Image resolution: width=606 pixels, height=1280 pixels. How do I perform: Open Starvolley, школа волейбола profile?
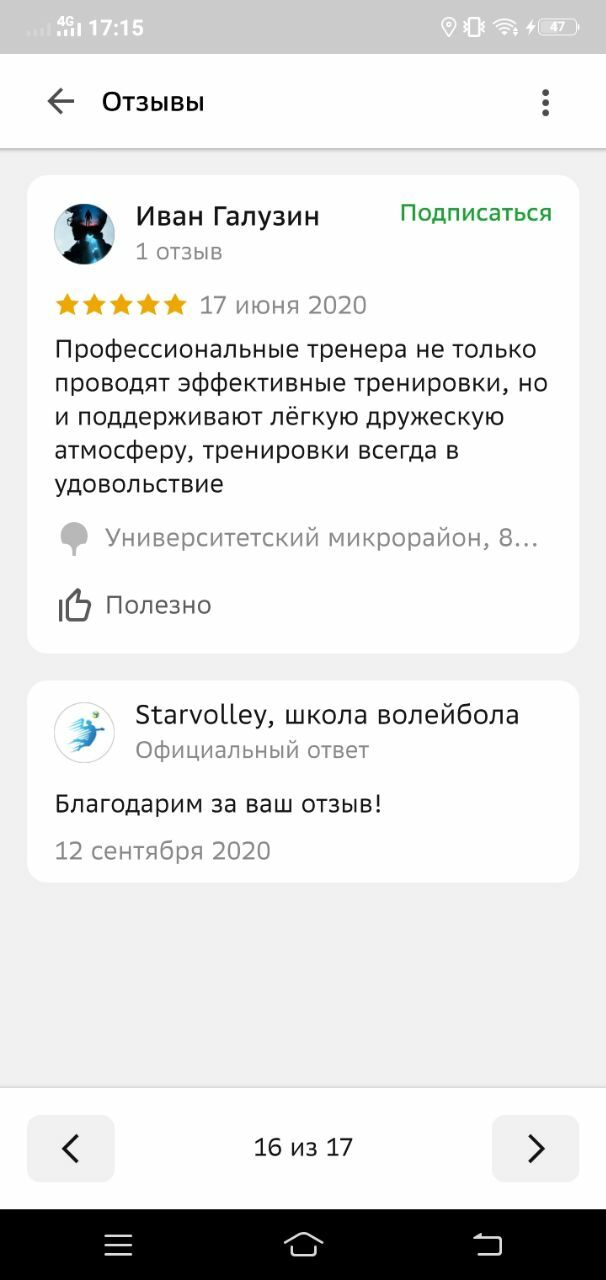(x=327, y=715)
